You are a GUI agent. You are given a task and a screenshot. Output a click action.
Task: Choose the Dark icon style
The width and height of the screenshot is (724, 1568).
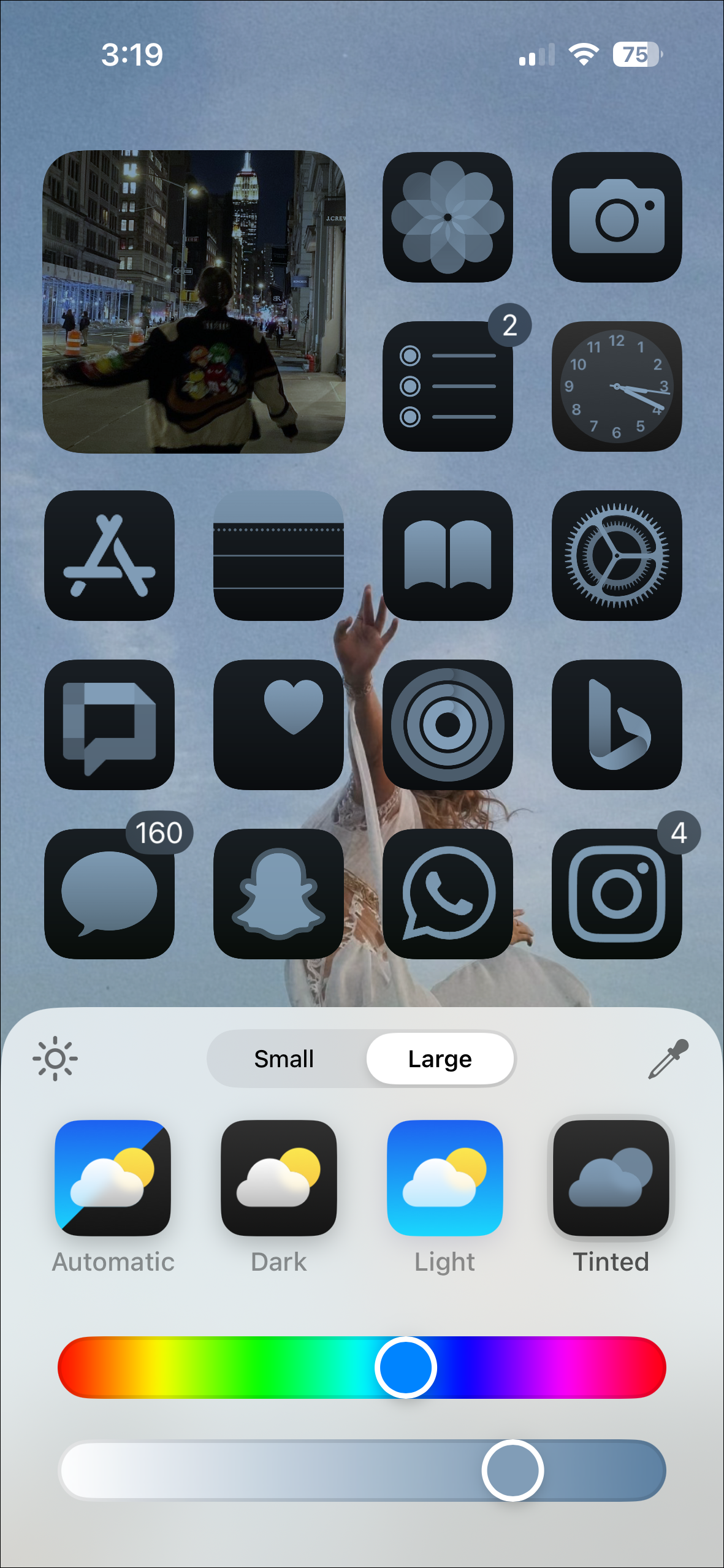coord(279,1178)
